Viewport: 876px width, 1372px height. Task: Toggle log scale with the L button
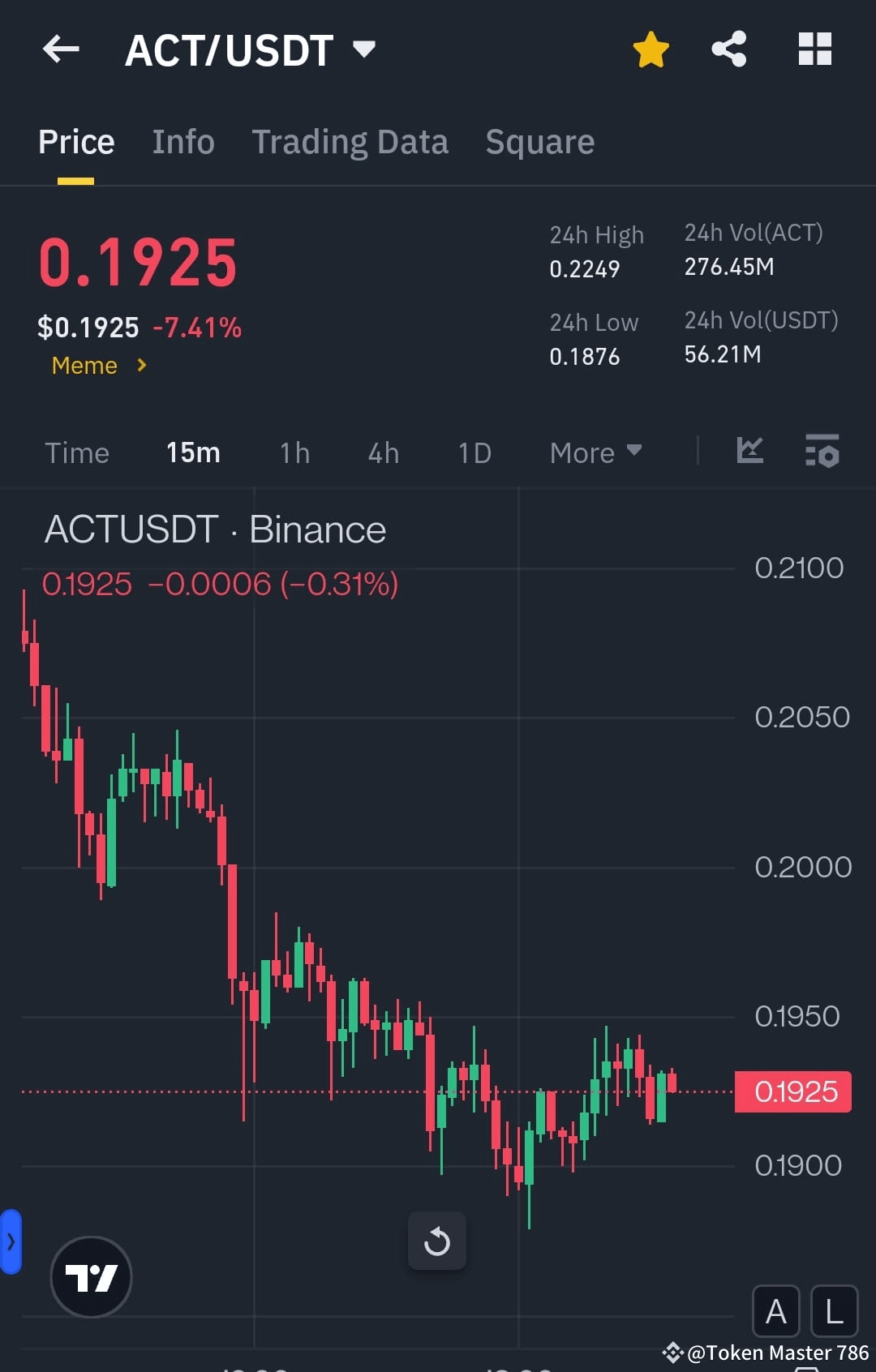(x=834, y=1311)
